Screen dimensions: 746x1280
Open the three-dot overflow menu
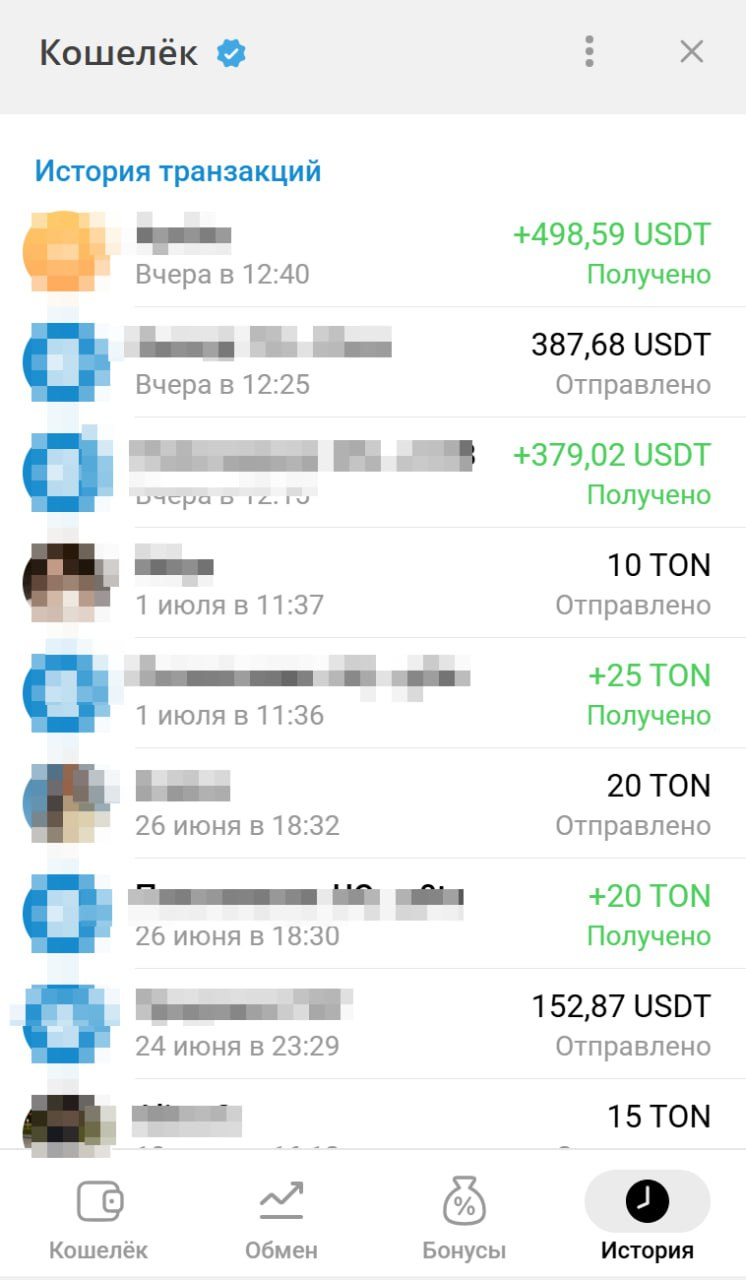pyautogui.click(x=590, y=52)
